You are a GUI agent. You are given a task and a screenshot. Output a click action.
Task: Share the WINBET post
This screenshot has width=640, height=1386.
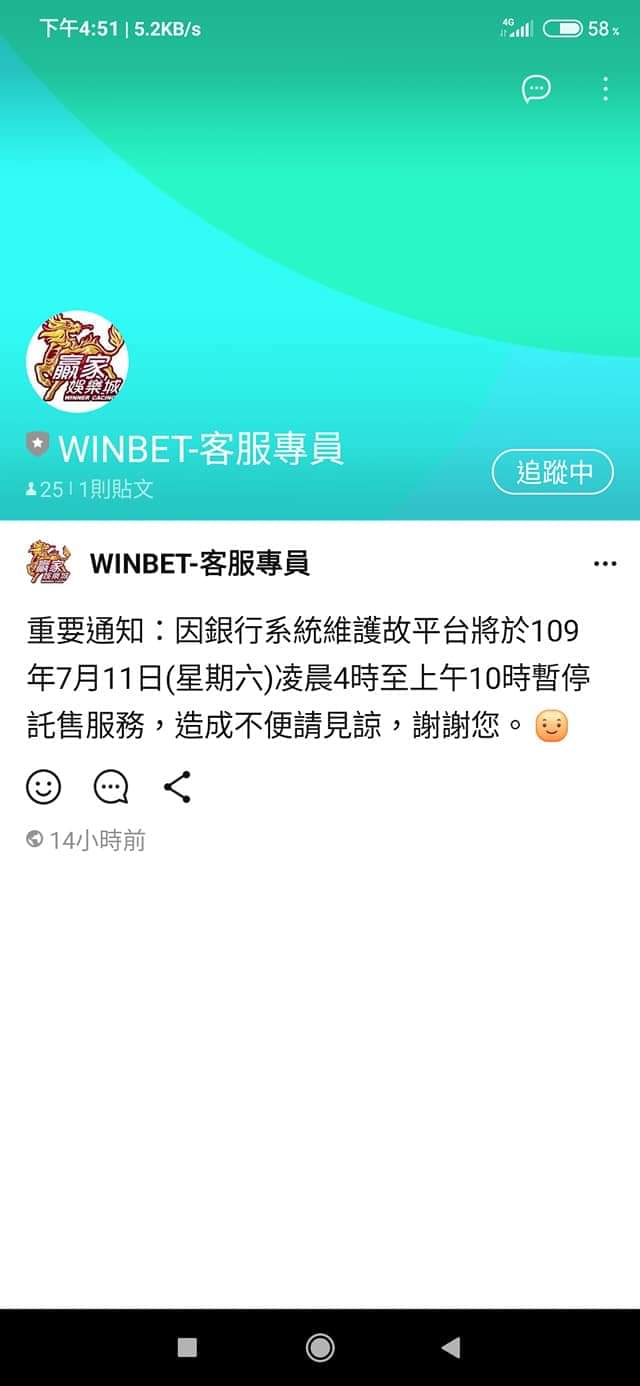click(177, 787)
